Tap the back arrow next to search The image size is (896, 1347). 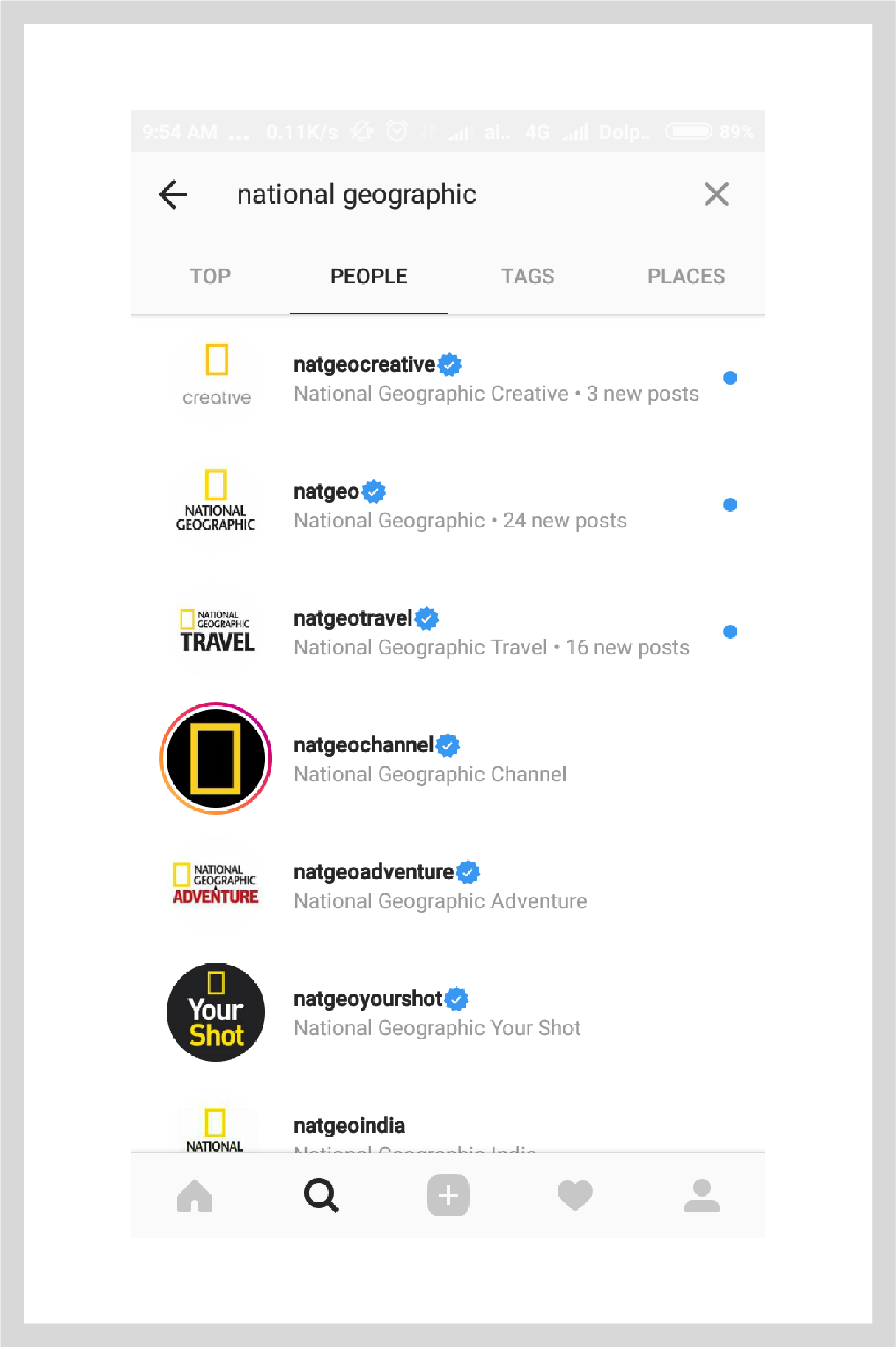[x=173, y=194]
